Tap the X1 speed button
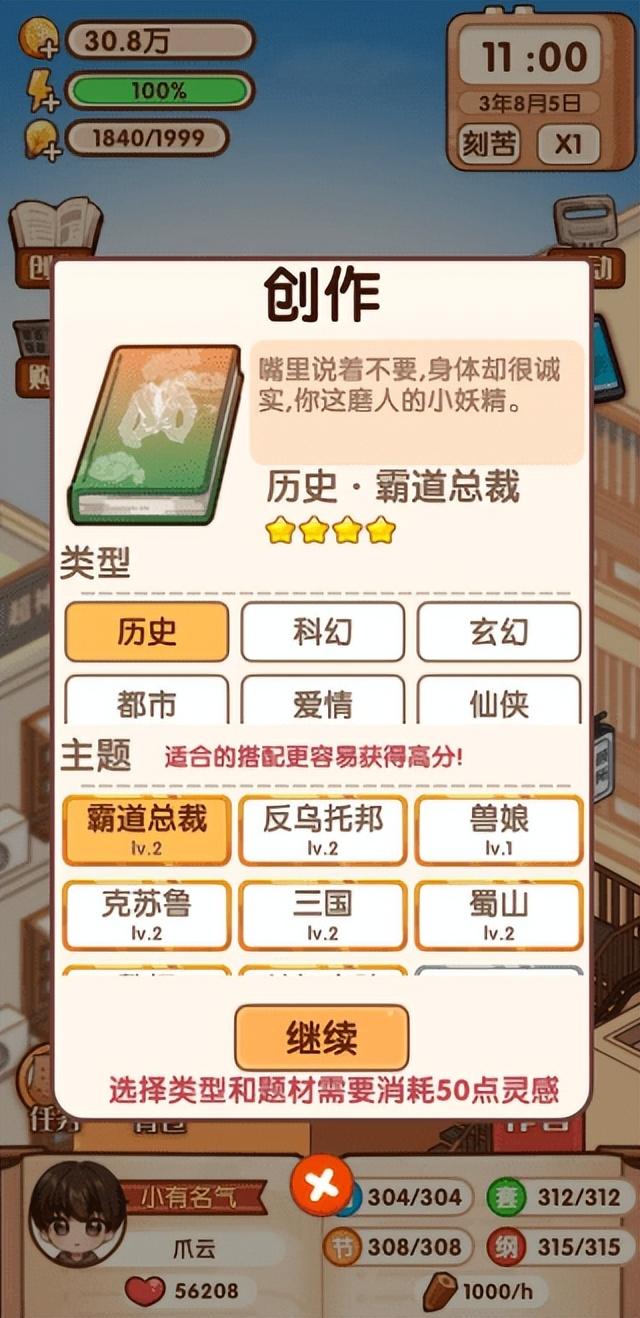Image resolution: width=640 pixels, height=1318 pixels. coord(568,144)
